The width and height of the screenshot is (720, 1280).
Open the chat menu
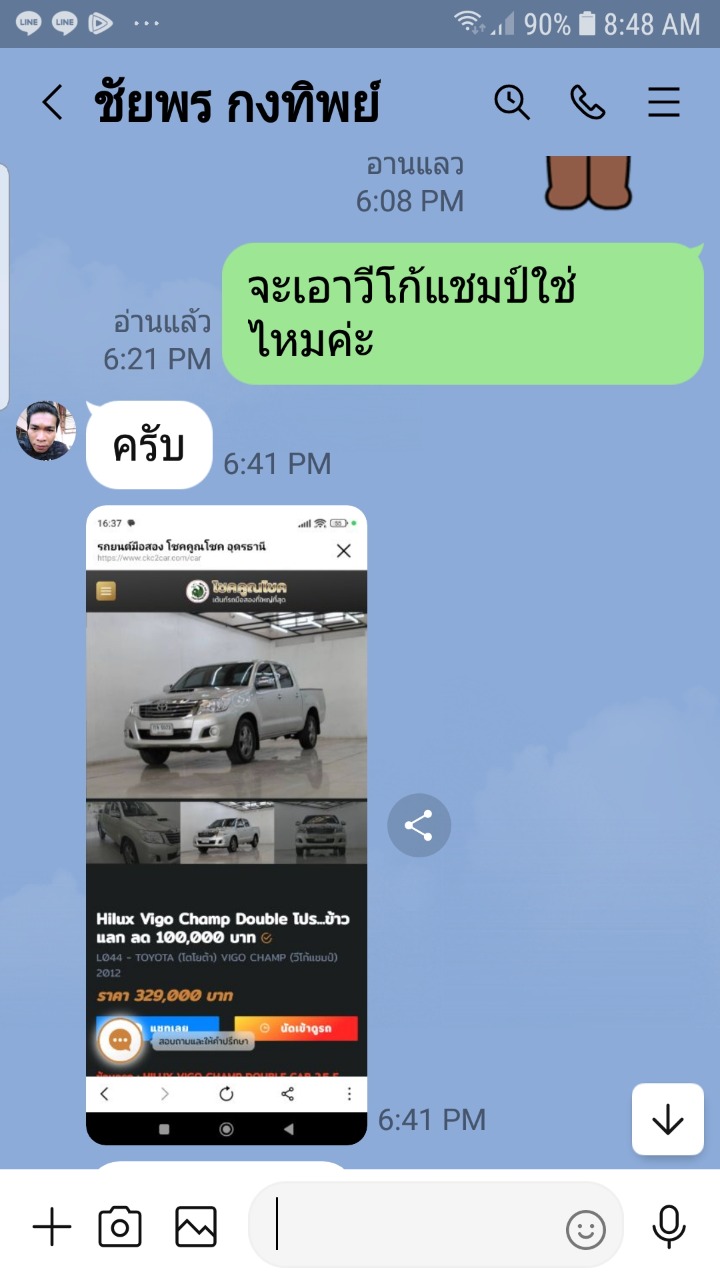tap(664, 102)
